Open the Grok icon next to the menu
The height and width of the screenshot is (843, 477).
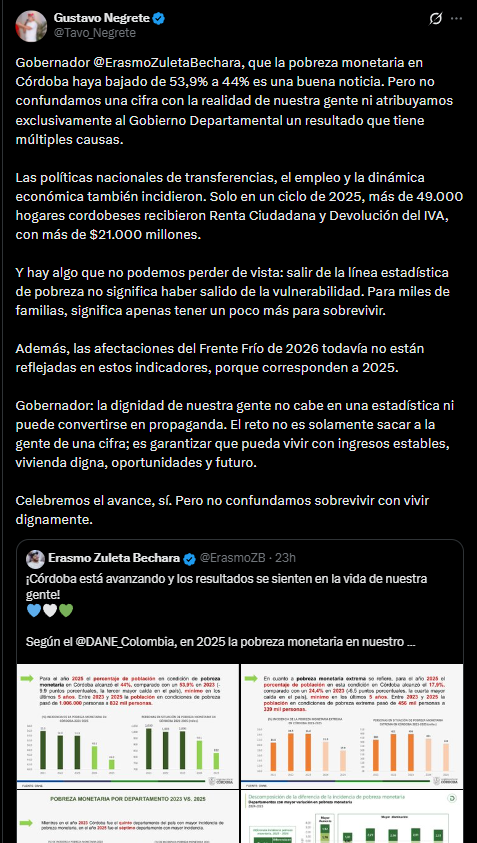[x=436, y=19]
